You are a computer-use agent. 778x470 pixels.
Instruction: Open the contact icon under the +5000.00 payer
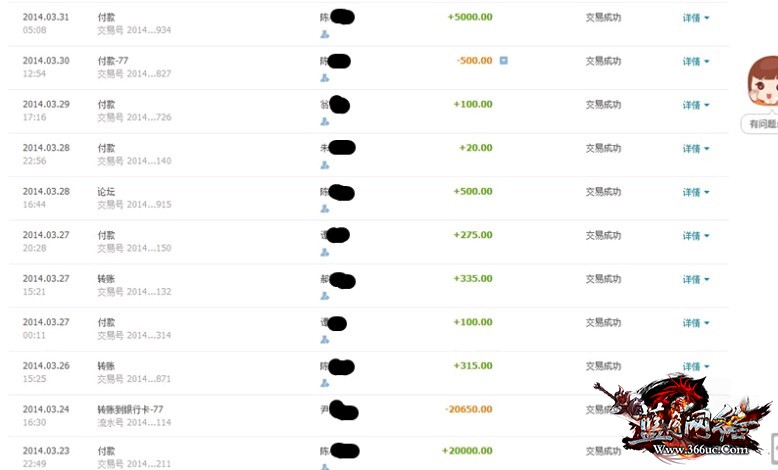pos(324,33)
